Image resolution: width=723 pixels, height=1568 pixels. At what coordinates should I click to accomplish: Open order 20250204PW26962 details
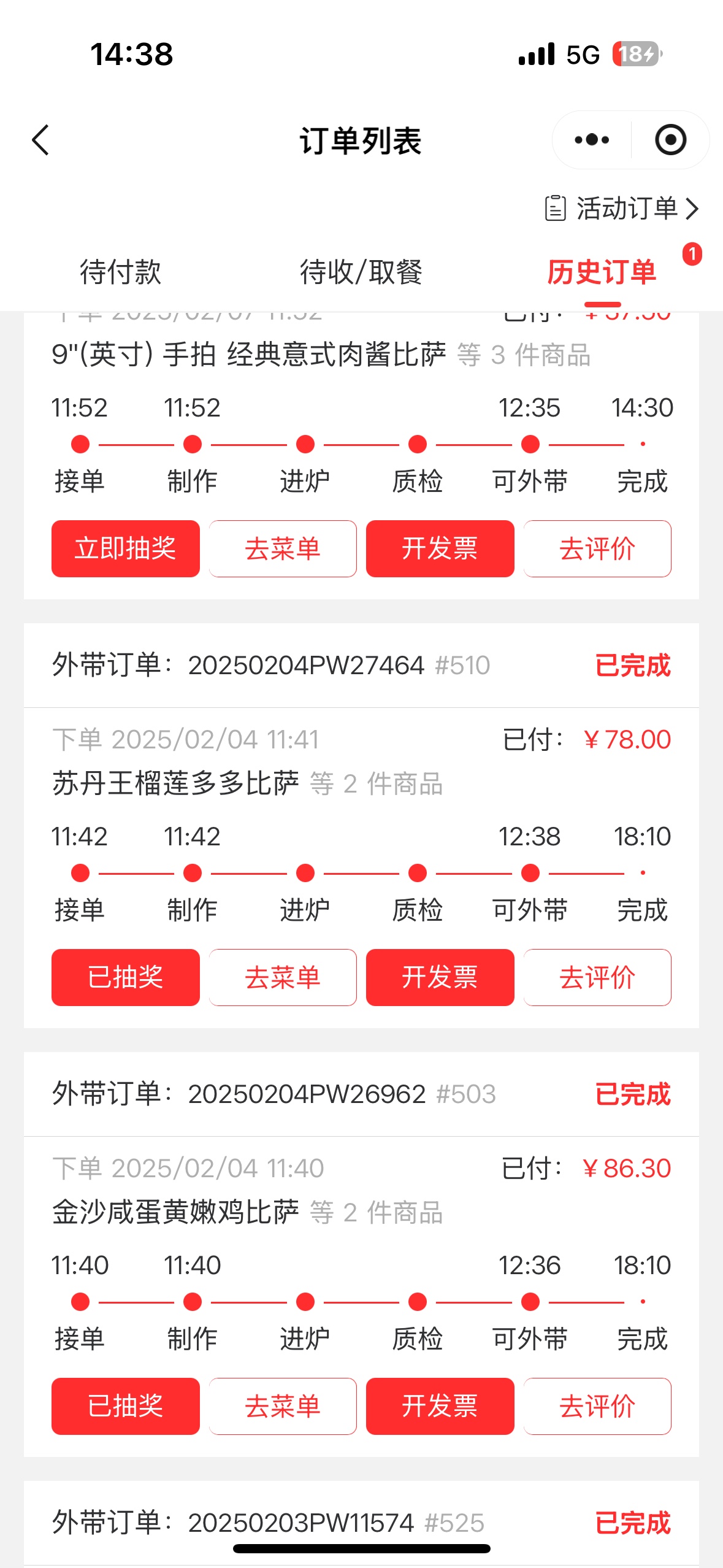click(361, 1094)
